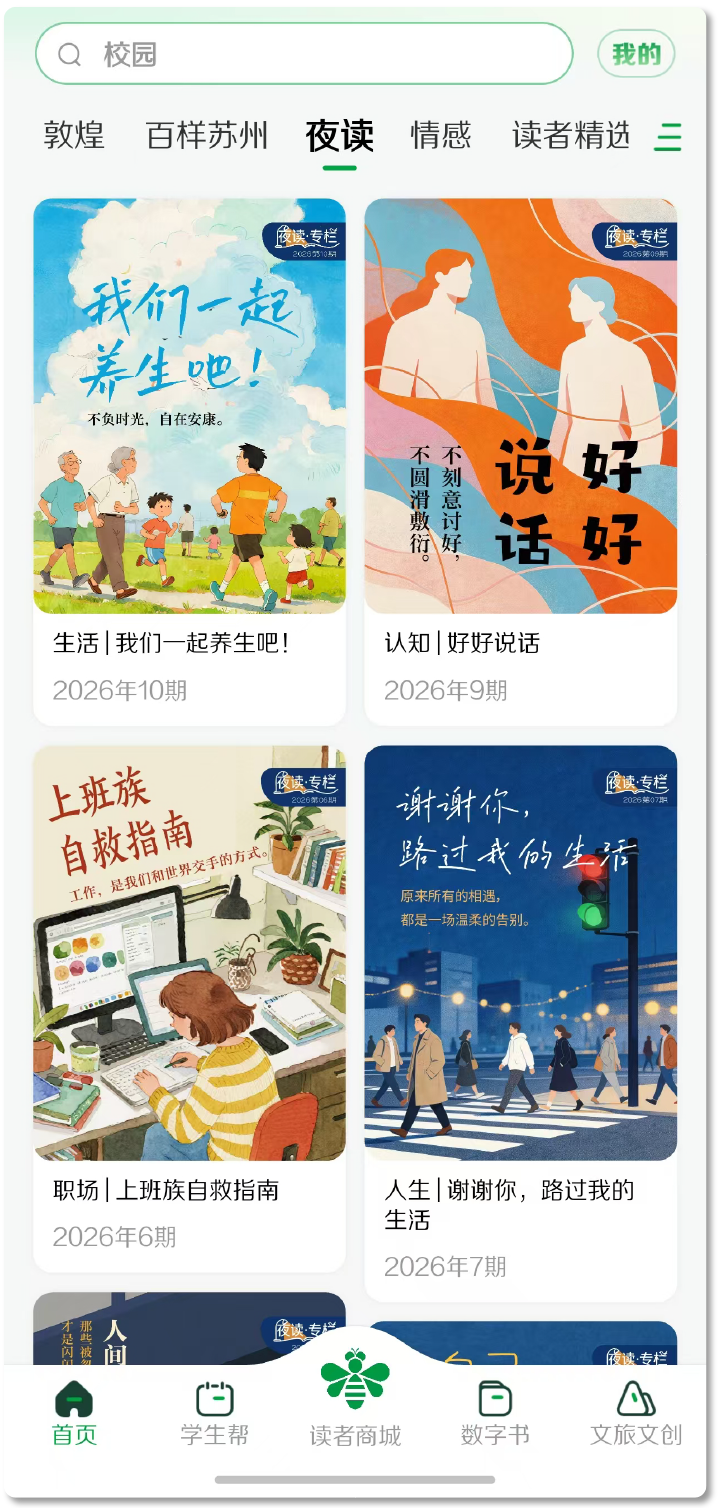Tap the search box showing 校园

(x=304, y=54)
